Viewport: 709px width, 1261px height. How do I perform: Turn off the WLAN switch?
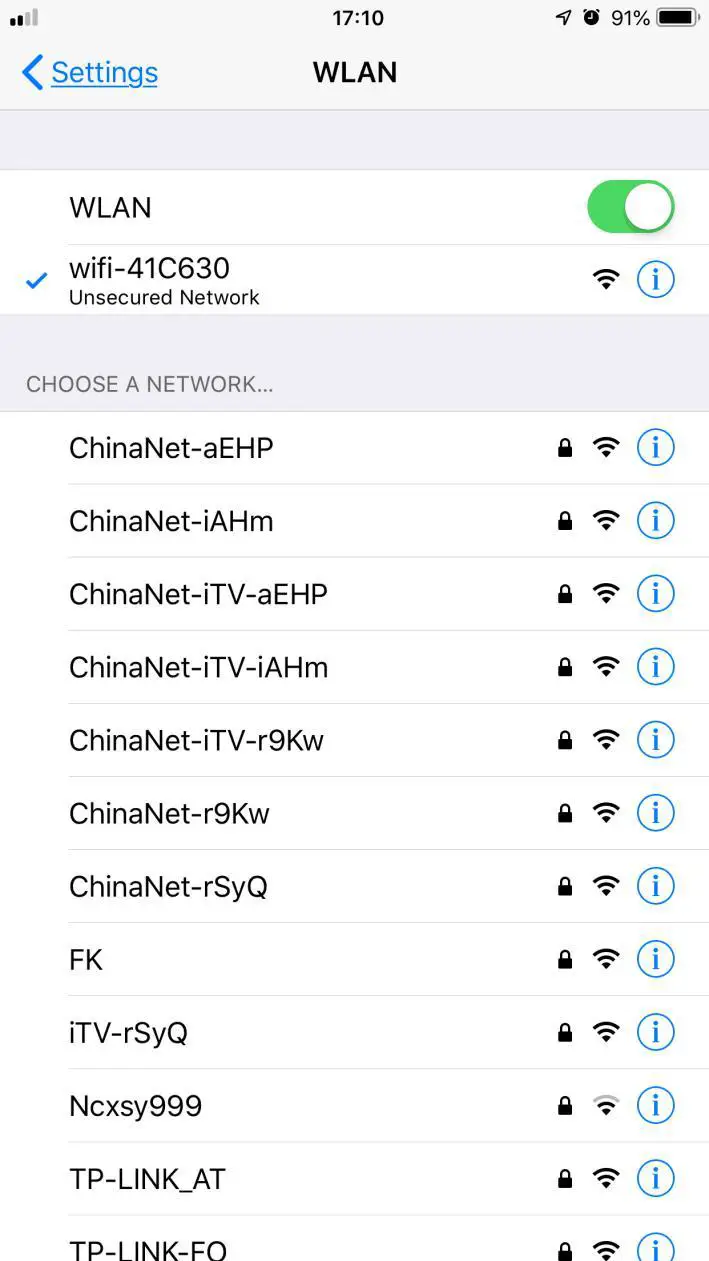[630, 207]
